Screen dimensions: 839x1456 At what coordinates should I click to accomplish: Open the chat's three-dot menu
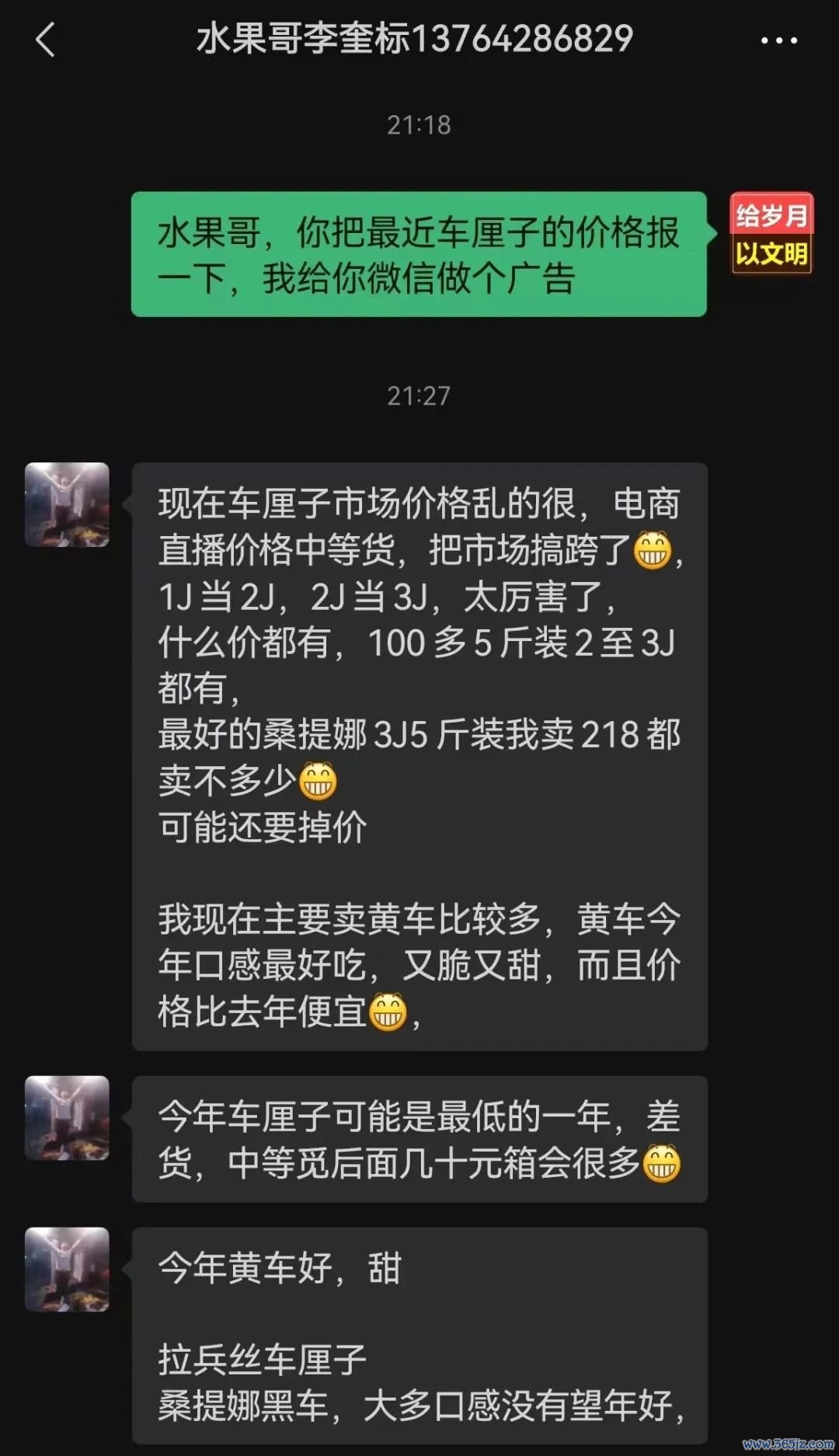click(778, 40)
